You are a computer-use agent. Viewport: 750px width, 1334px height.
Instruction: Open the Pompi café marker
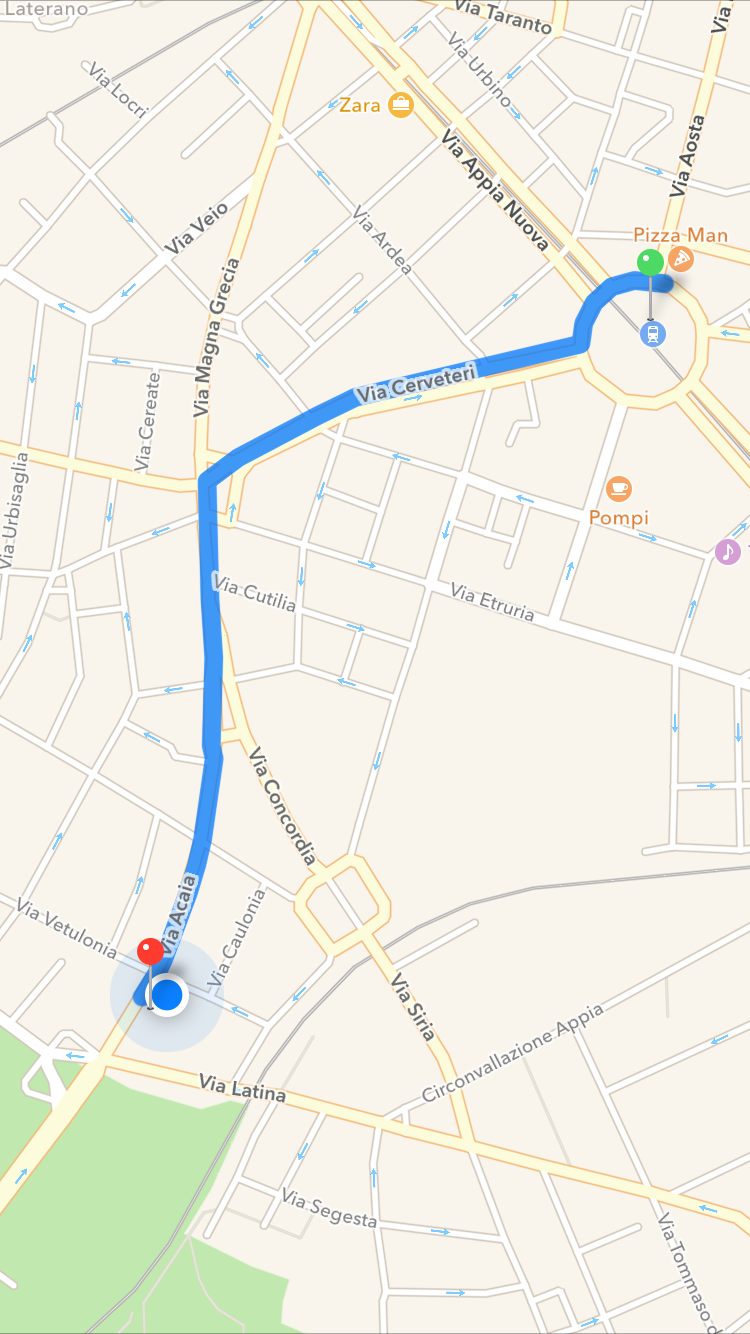[619, 489]
